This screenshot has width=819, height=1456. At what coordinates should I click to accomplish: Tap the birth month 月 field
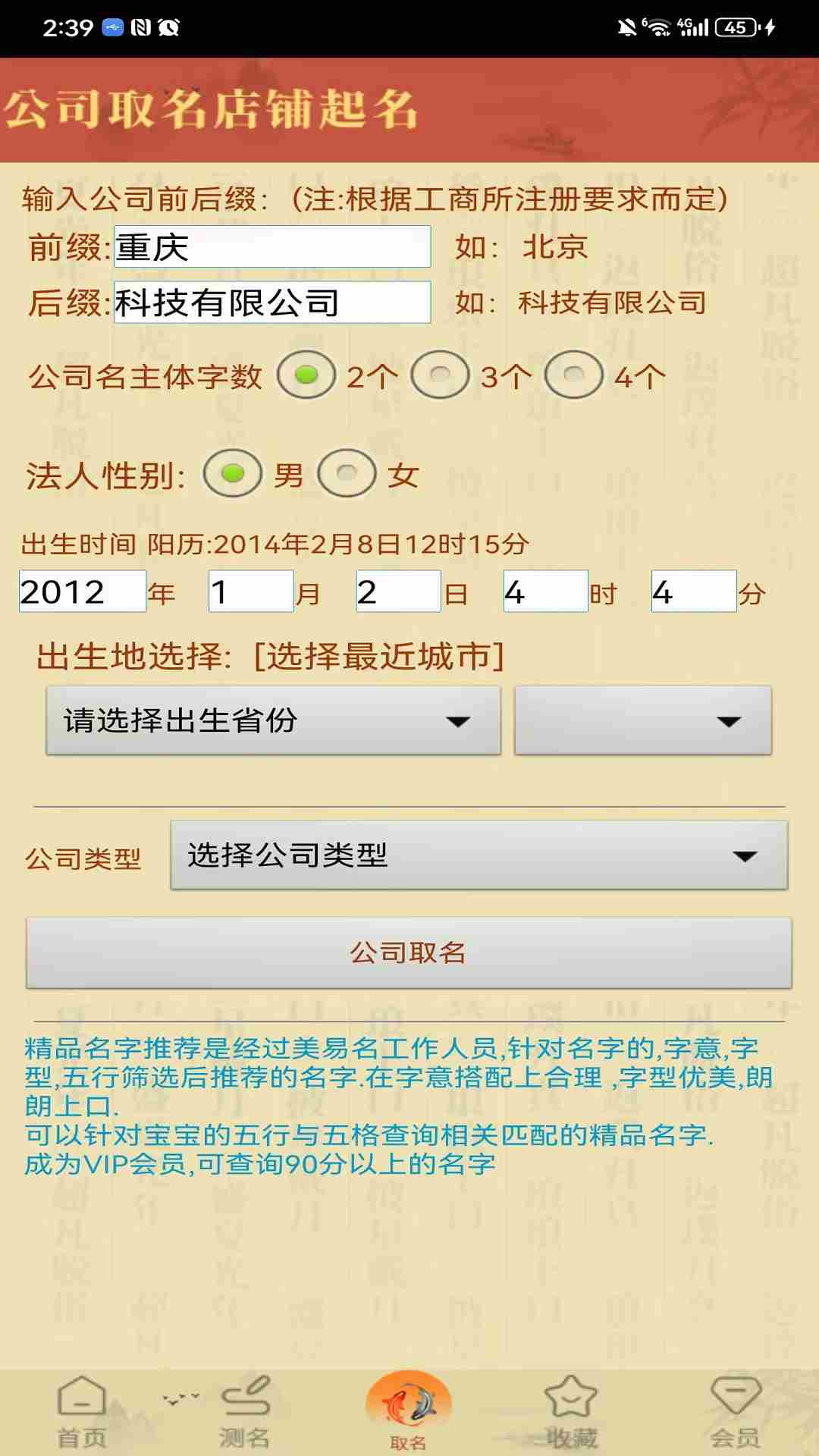pos(251,591)
